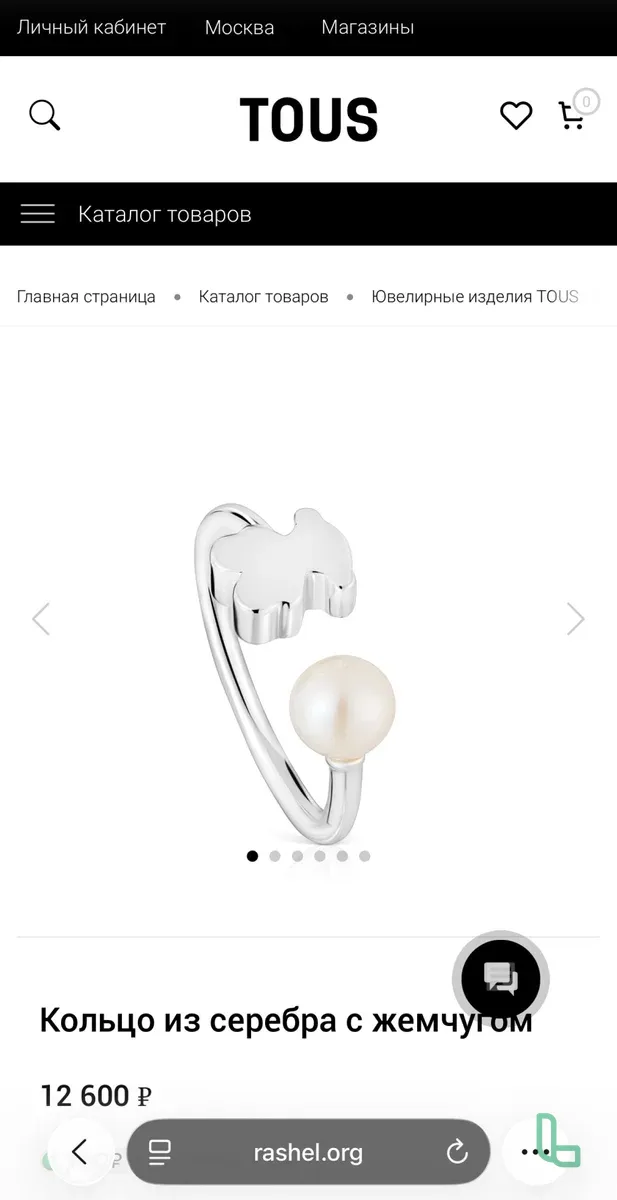Jump to the second gallery dot
The image size is (617, 1200).
(x=275, y=856)
